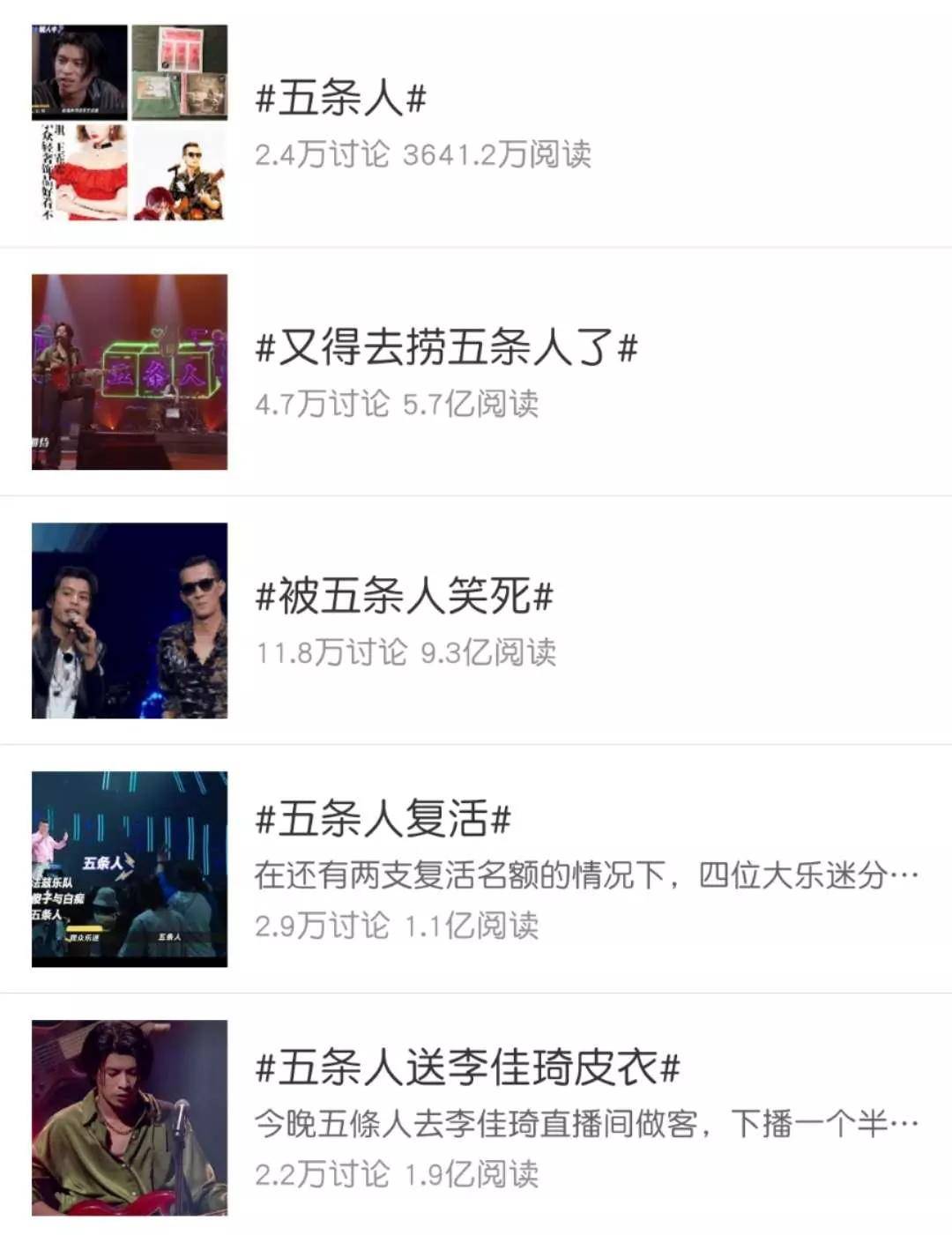View the #被五条人笑死# topic
Viewport: 952px width, 1235px height.
pyautogui.click(x=404, y=597)
